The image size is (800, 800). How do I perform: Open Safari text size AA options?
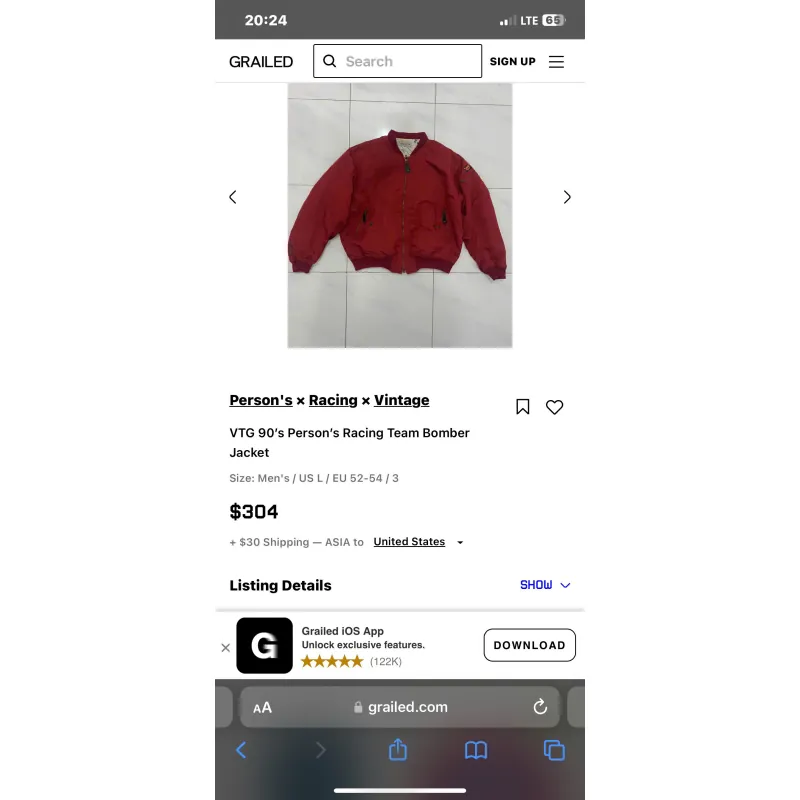262,707
